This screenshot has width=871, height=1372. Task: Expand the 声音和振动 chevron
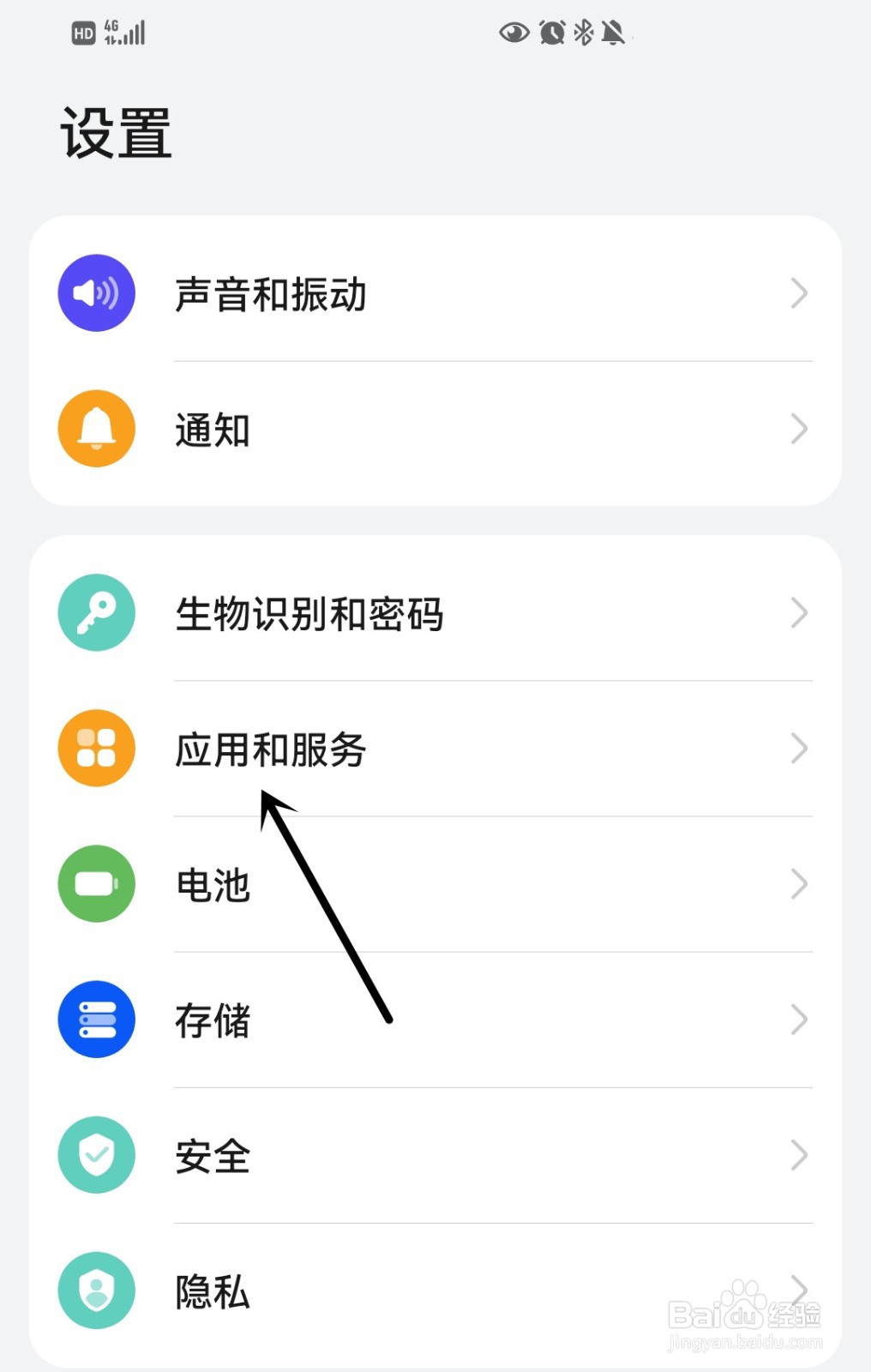pyautogui.click(x=798, y=292)
